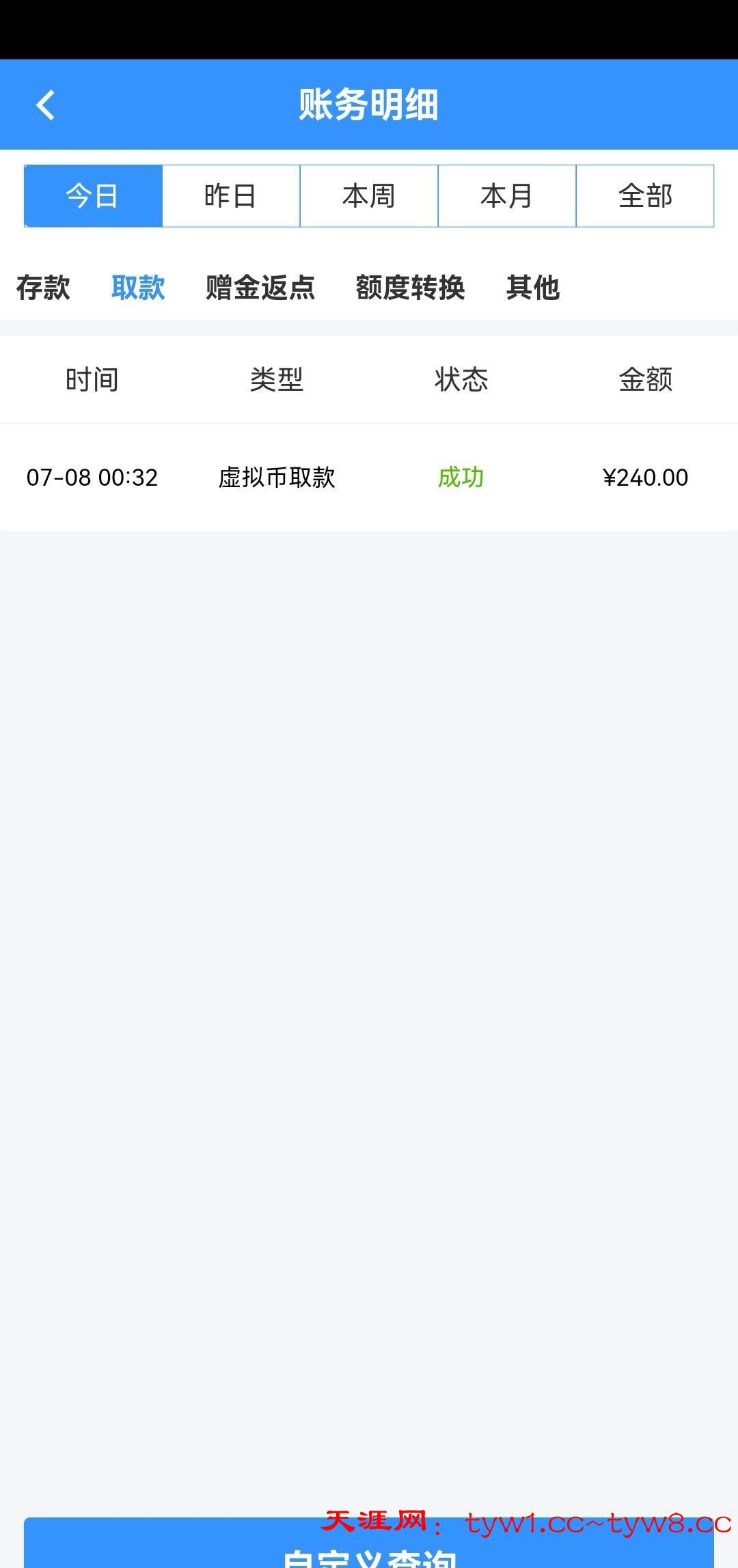View 全部 records
Image resolution: width=738 pixels, height=1568 pixels.
pyautogui.click(x=645, y=196)
